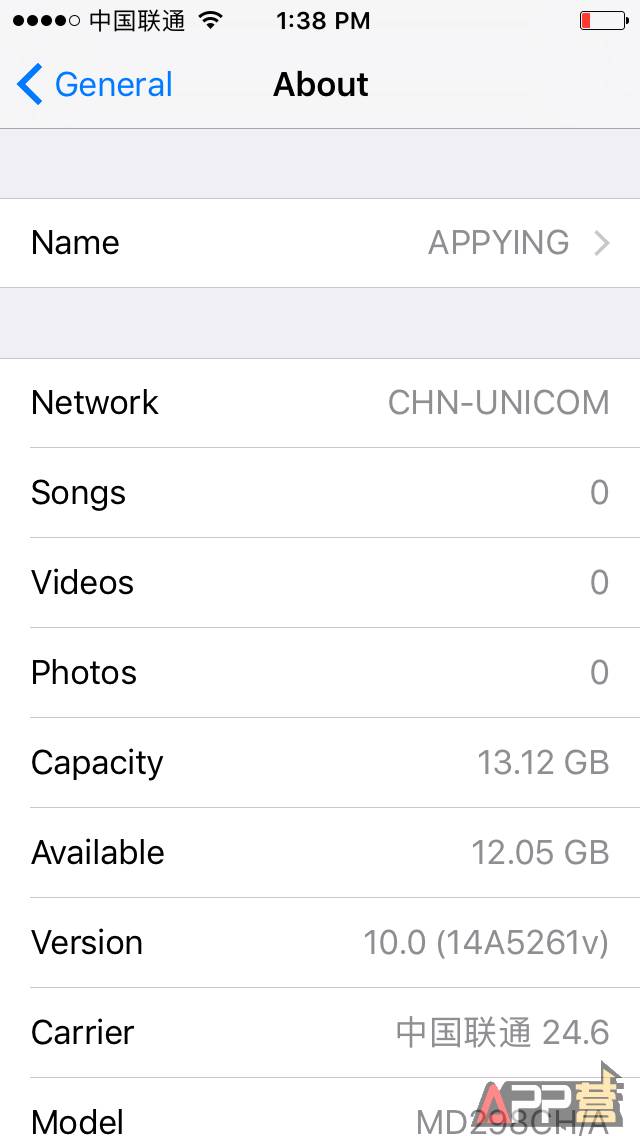Go back to General settings
The image size is (640, 1136).
(x=96, y=85)
